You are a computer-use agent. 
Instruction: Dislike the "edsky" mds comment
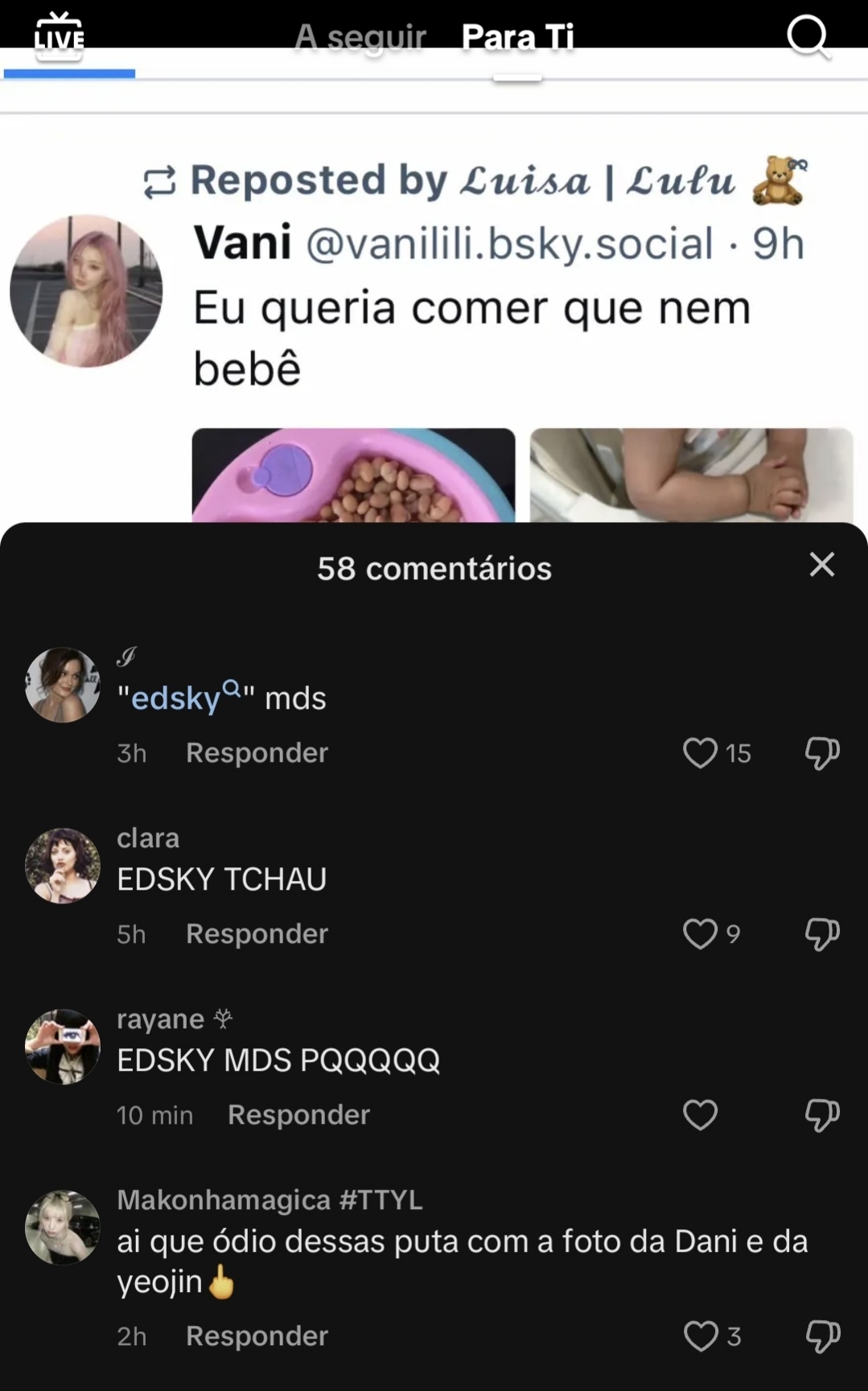pyautogui.click(x=822, y=753)
